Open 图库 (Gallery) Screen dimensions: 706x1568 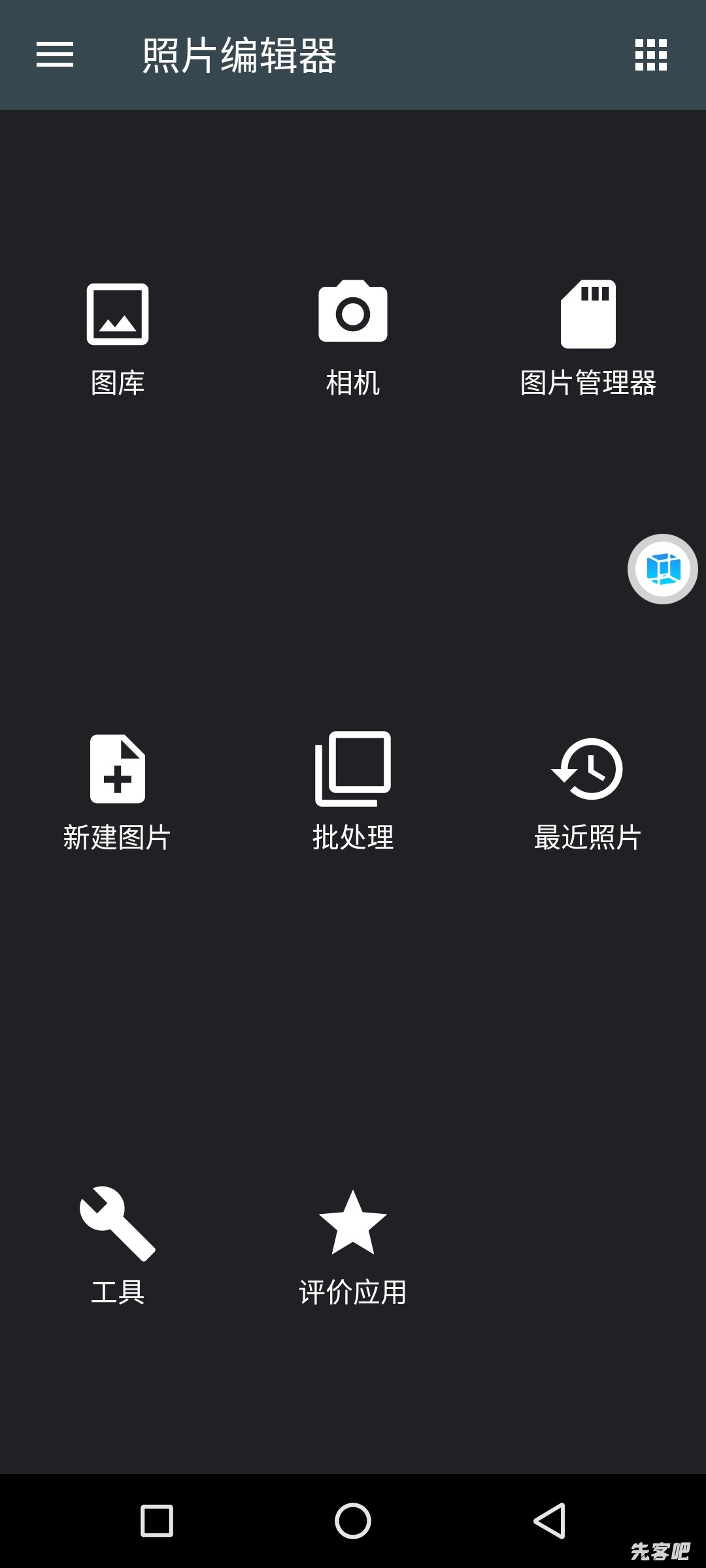point(118,338)
